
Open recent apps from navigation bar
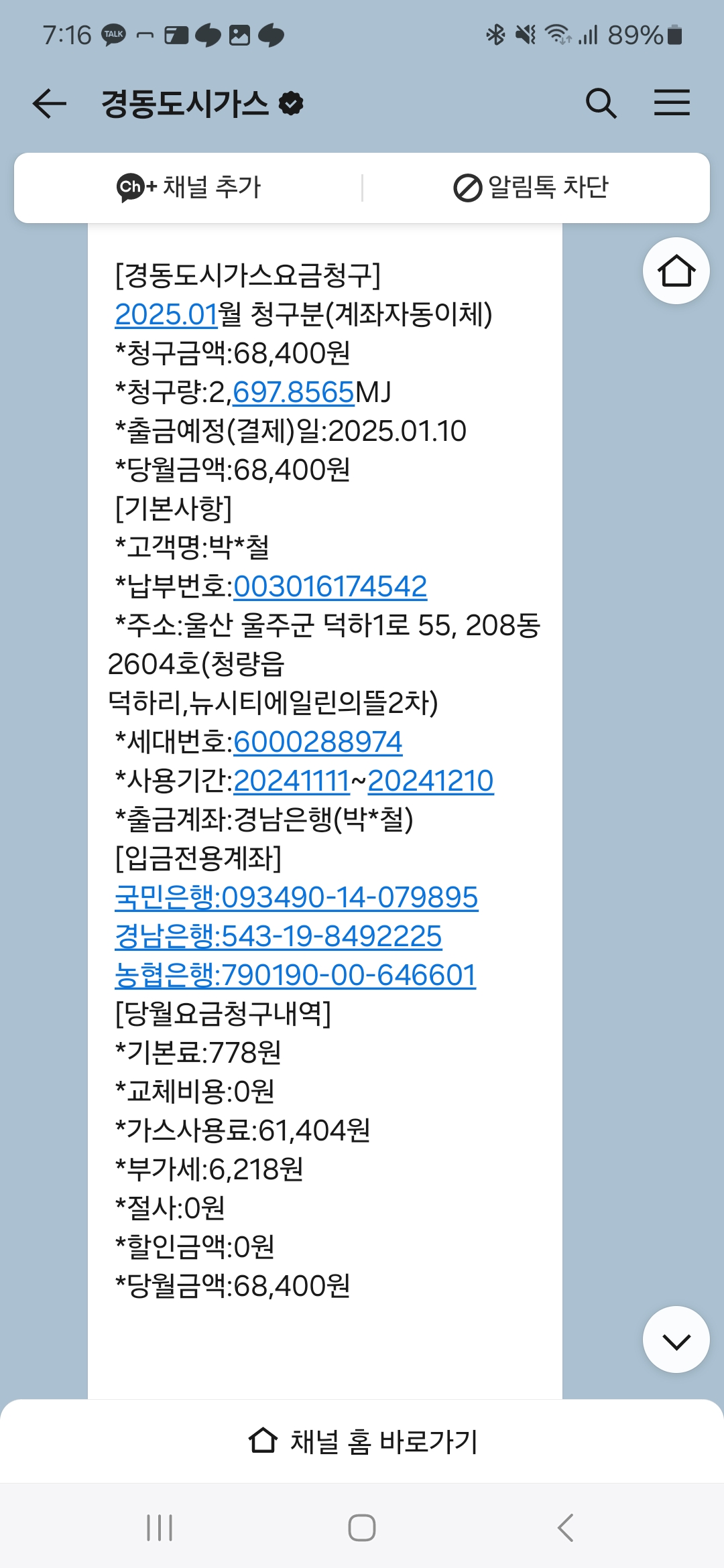(x=160, y=1528)
